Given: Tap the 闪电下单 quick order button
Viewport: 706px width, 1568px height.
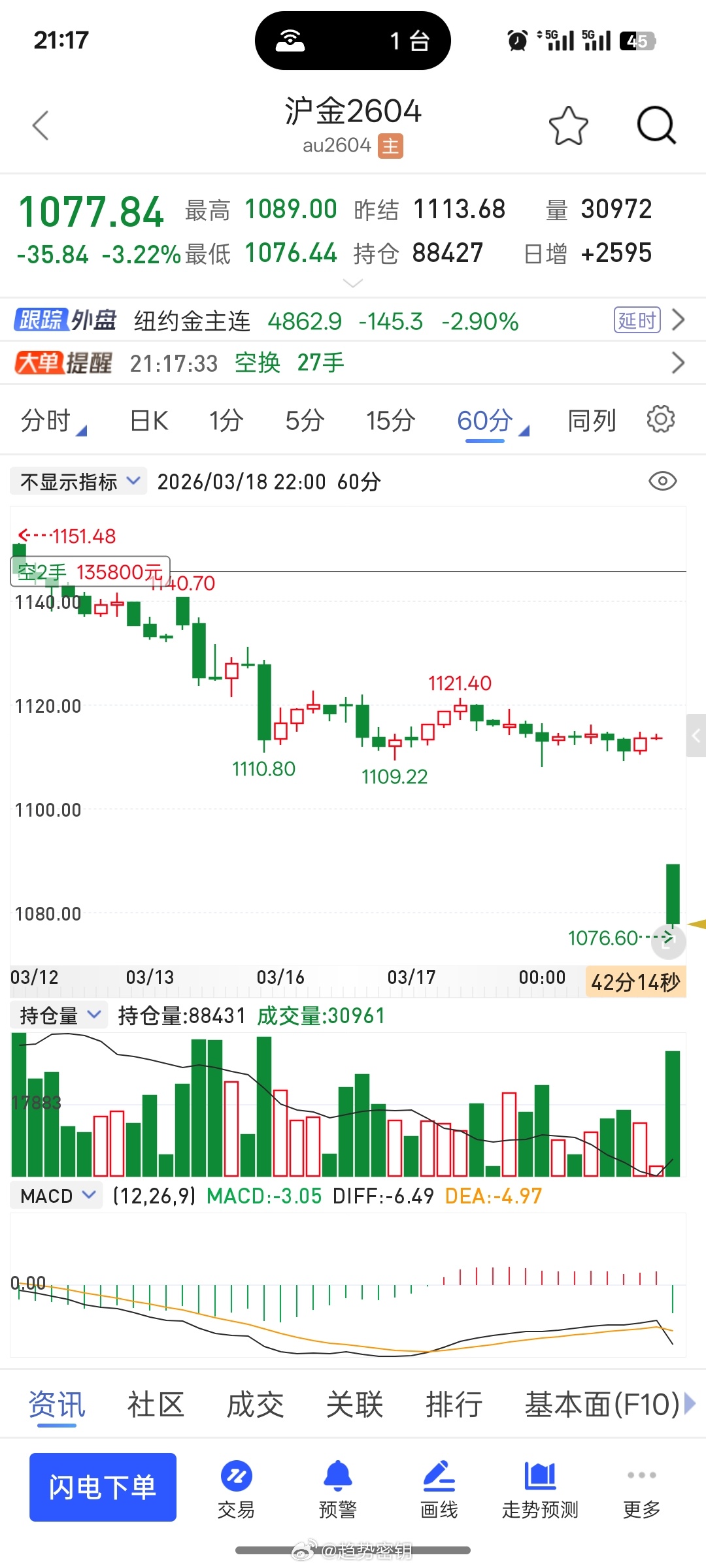Looking at the screenshot, I should (x=103, y=1487).
